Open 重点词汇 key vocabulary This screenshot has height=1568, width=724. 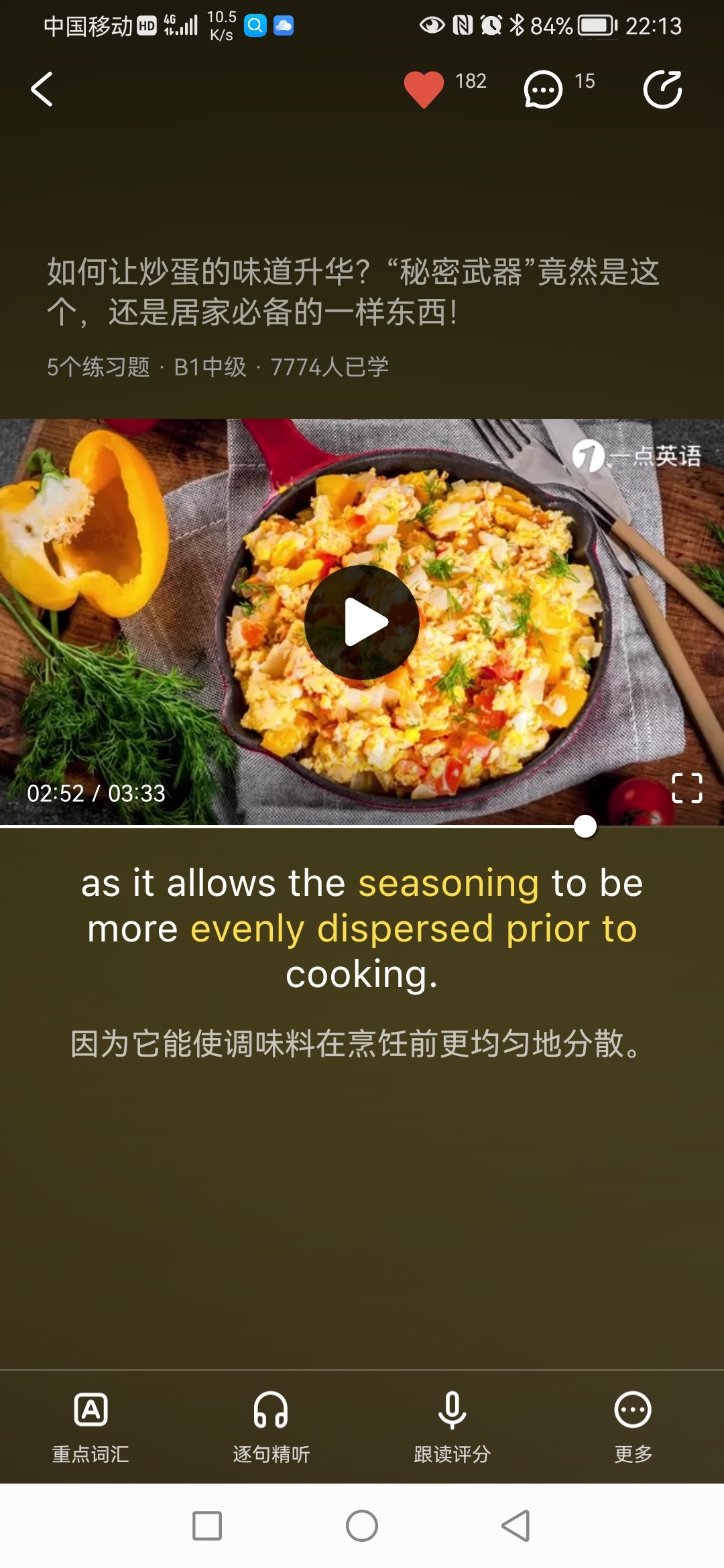pos(90,1426)
